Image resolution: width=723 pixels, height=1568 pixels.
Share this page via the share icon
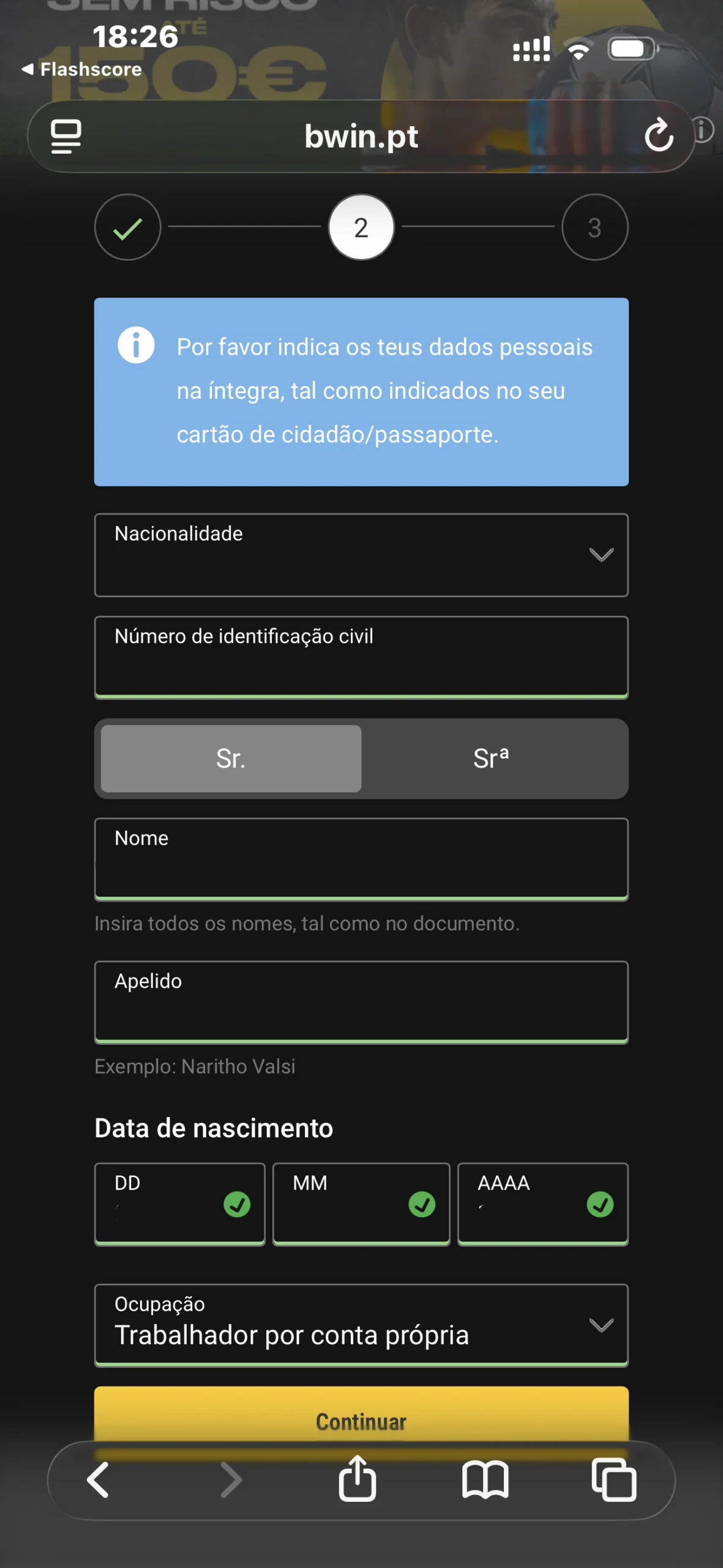(358, 1479)
